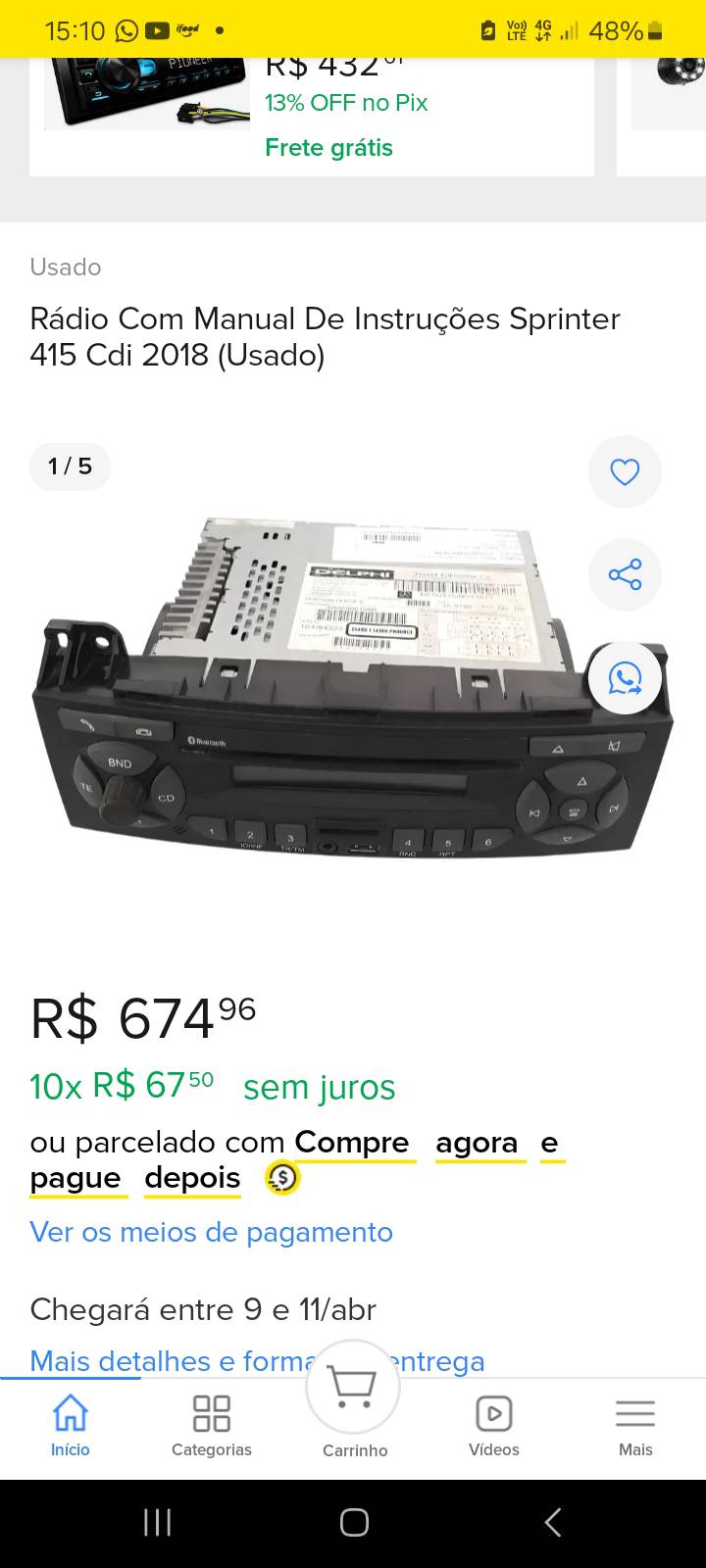Open Ver os meios de pagamento

pyautogui.click(x=211, y=1232)
